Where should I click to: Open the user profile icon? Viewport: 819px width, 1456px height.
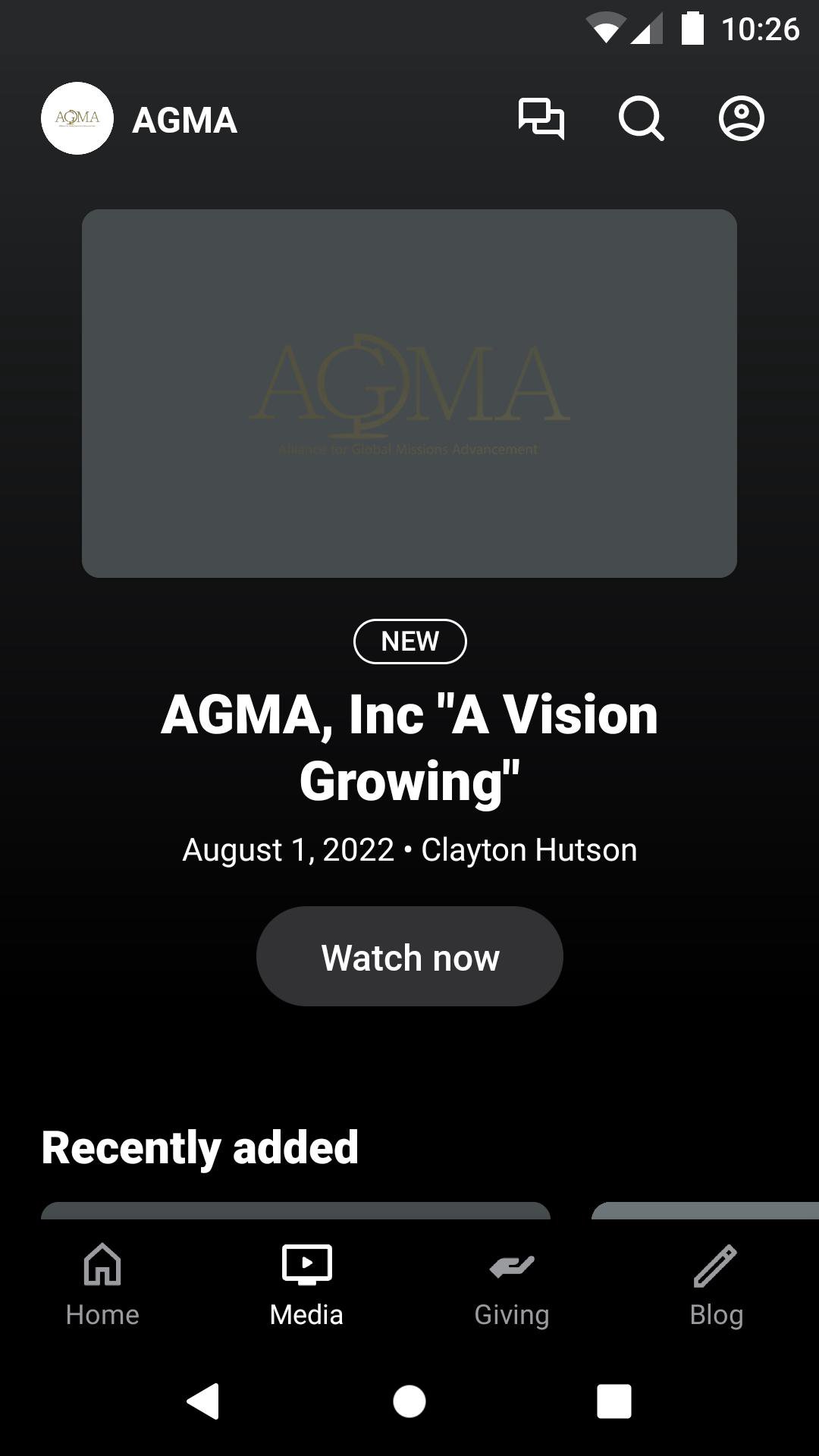point(741,119)
